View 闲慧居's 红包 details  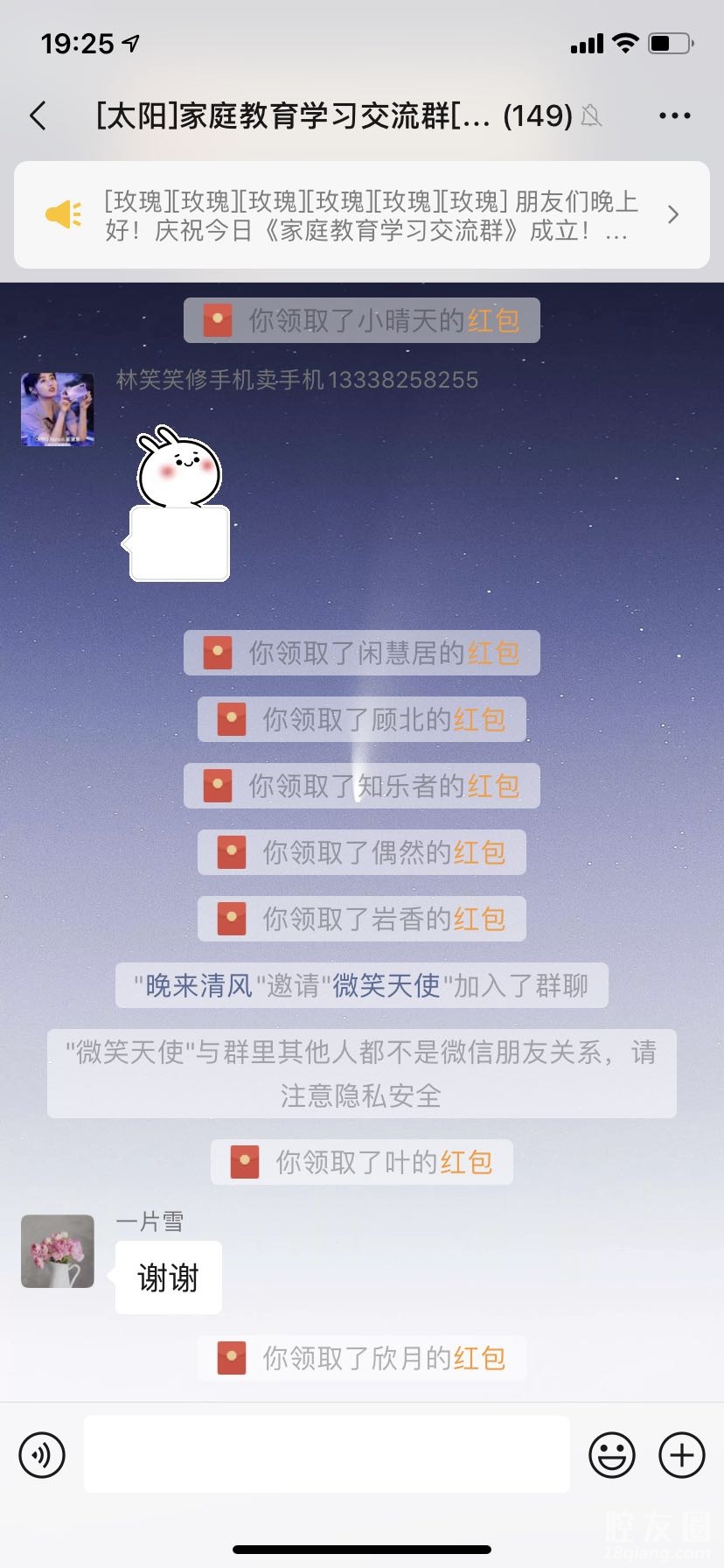[493, 653]
